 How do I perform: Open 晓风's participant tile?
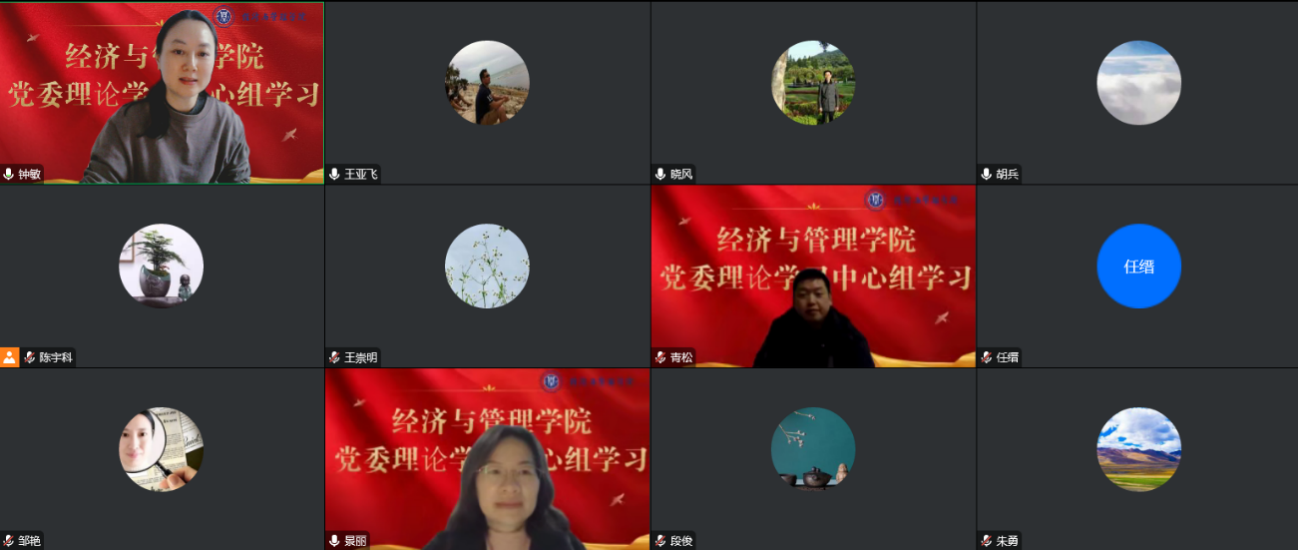point(812,92)
